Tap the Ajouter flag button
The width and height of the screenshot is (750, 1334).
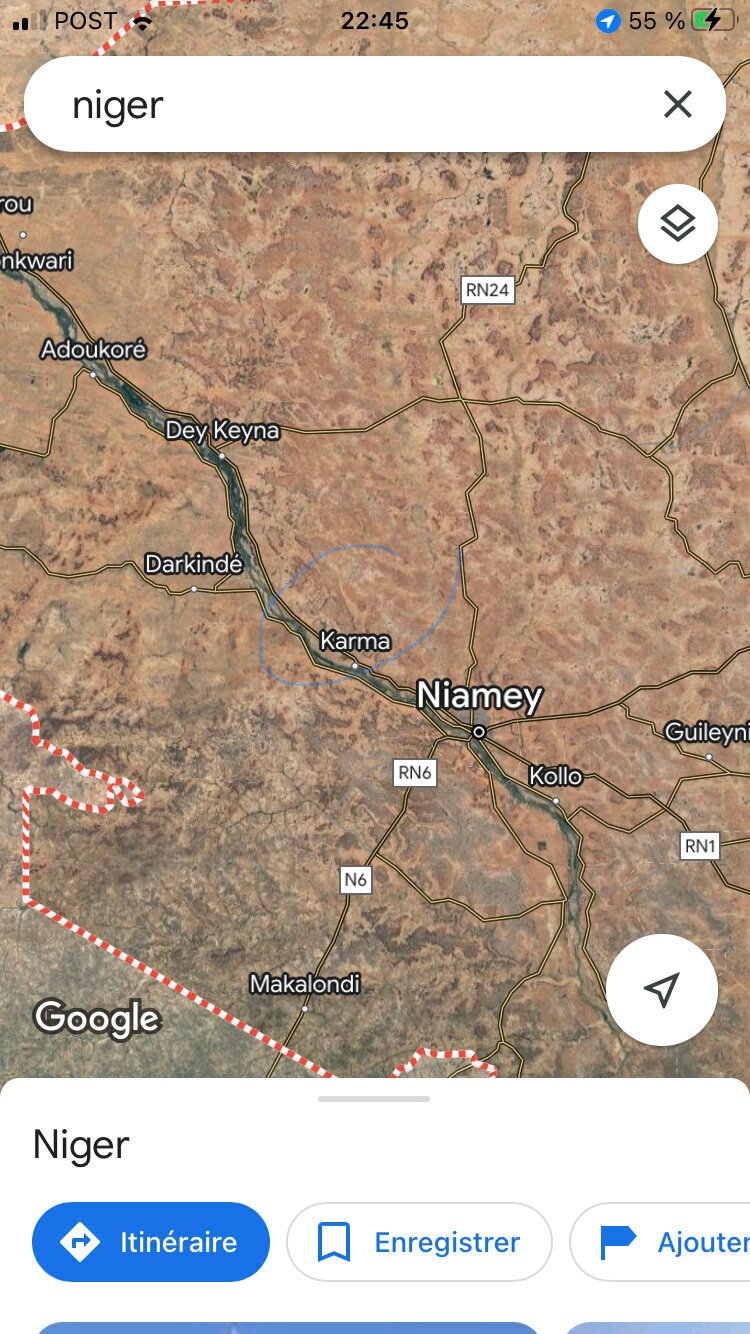[660, 1242]
